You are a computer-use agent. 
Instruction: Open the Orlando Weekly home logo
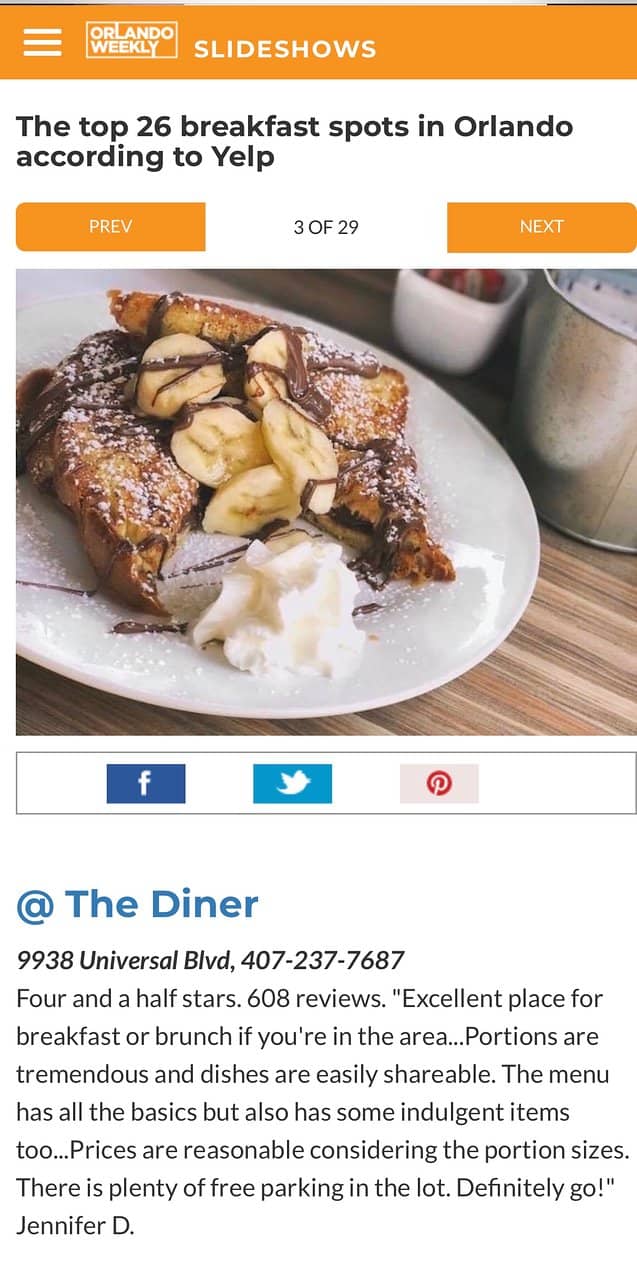coord(131,41)
